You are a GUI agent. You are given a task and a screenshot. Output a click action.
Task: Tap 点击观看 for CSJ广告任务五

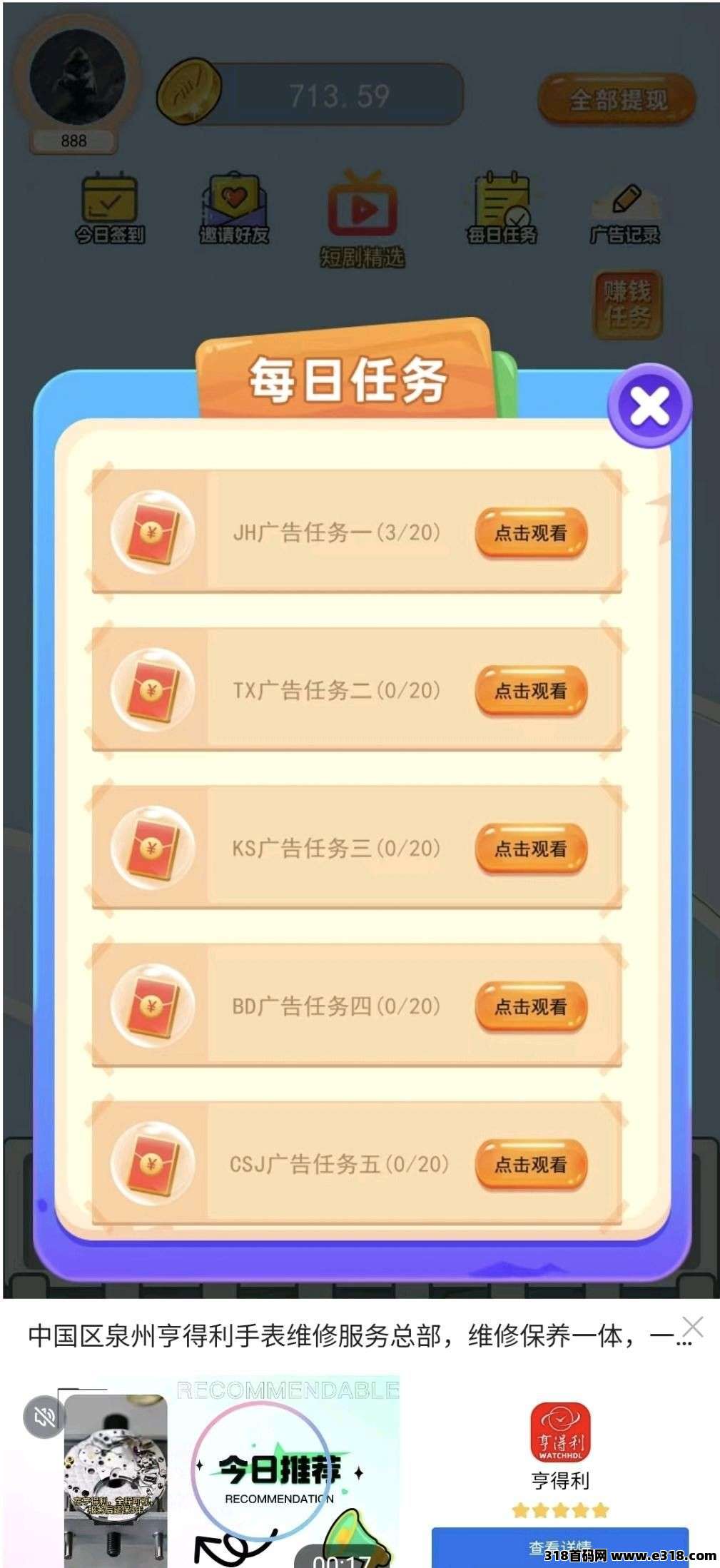click(531, 1164)
